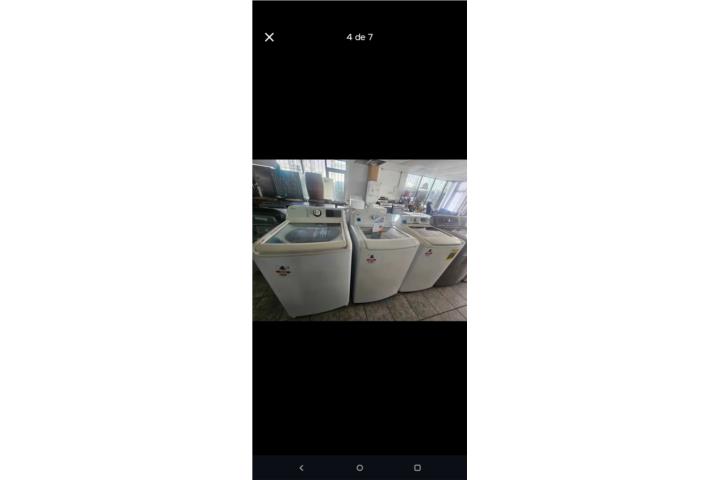
Task: Tap the system home button
Action: coord(360,467)
